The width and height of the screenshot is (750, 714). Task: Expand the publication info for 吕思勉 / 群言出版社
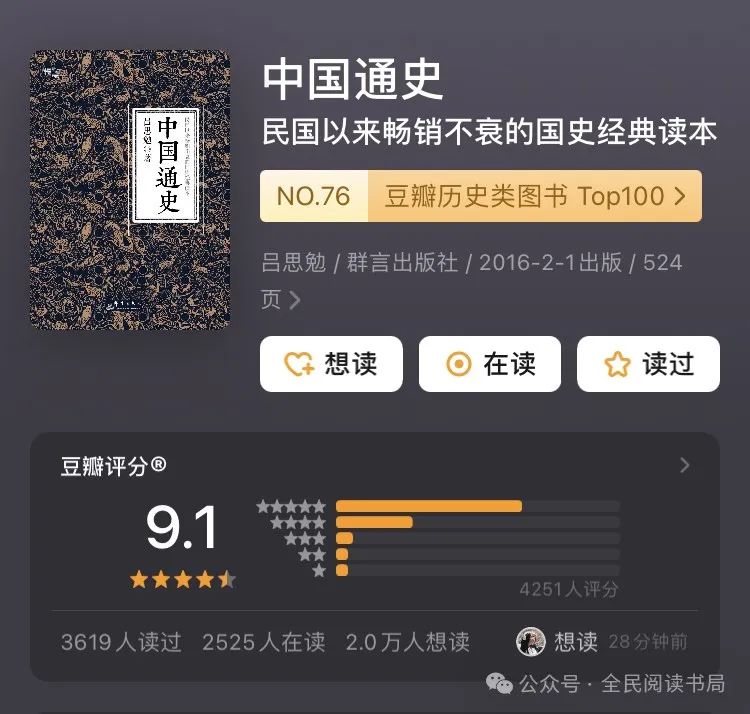[295, 300]
